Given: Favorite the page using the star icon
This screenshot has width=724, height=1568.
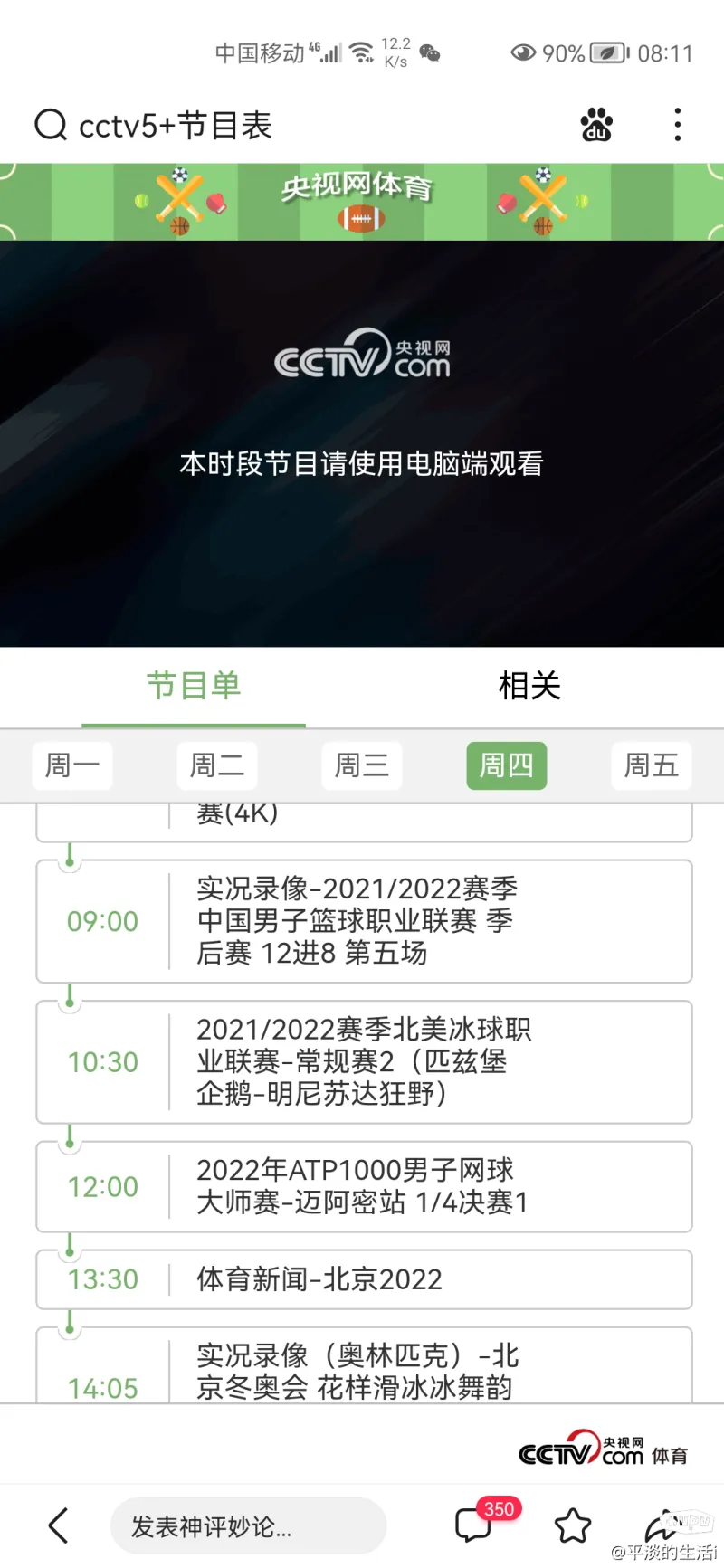Looking at the screenshot, I should tap(575, 1525).
